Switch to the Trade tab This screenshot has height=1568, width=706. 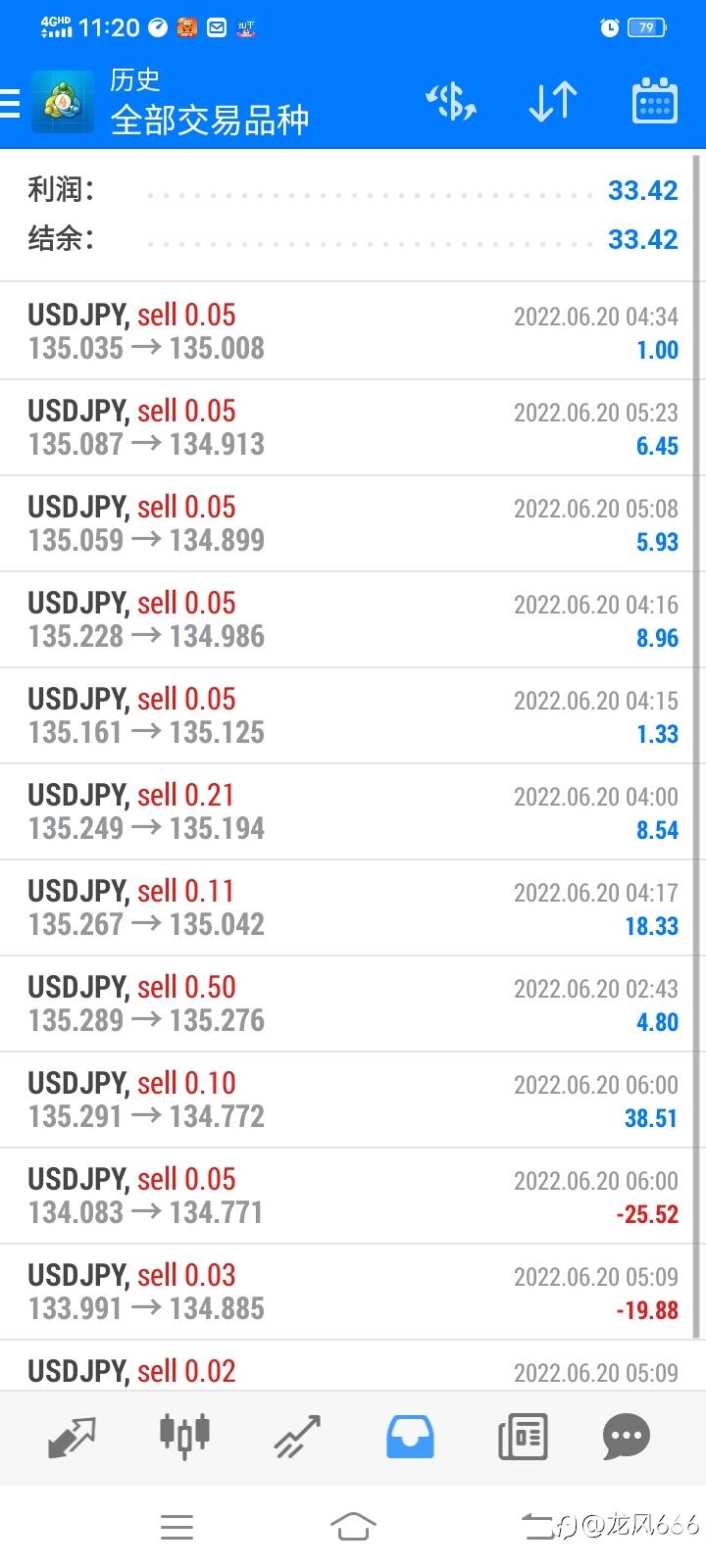pos(297,1436)
